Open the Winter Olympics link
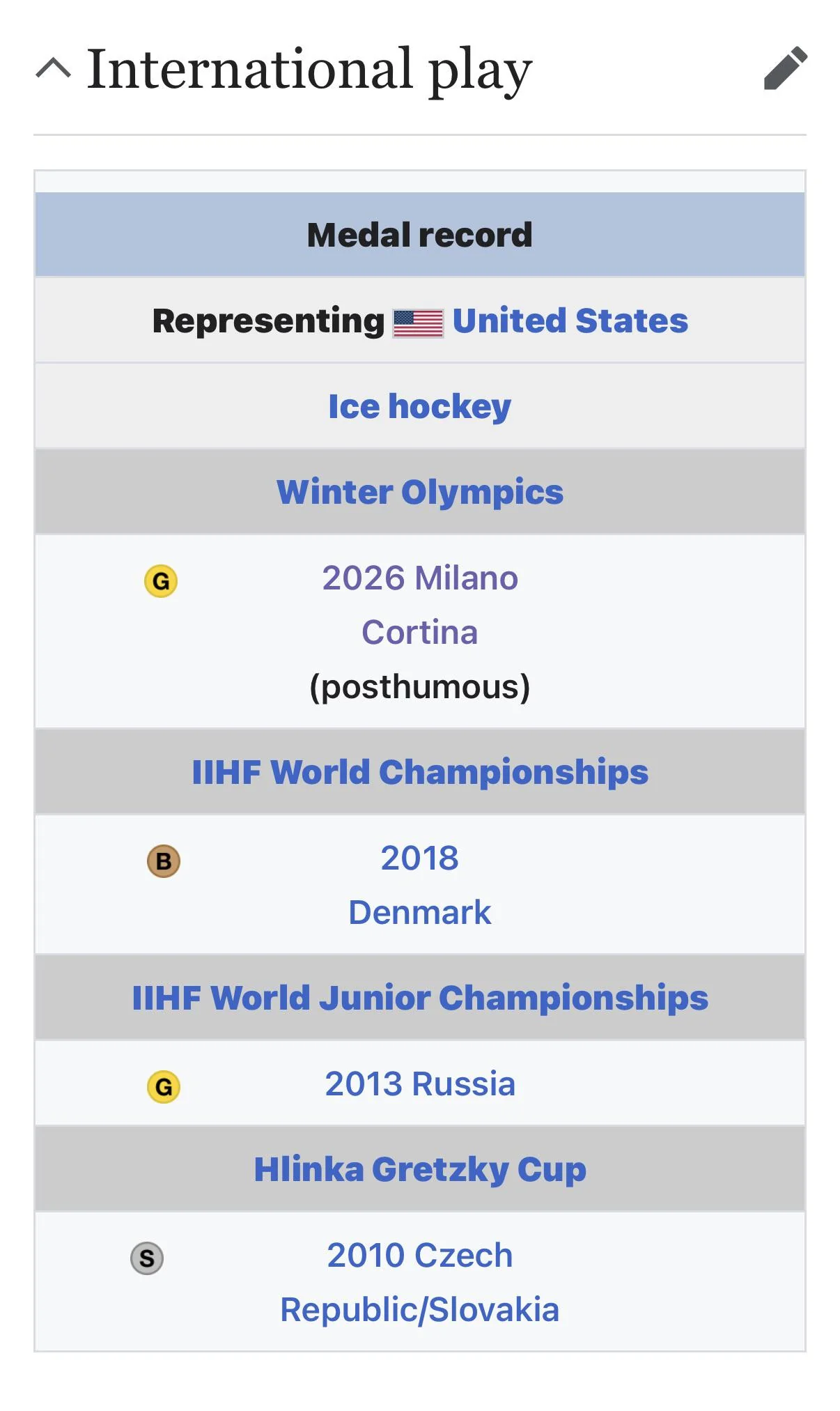 click(420, 493)
